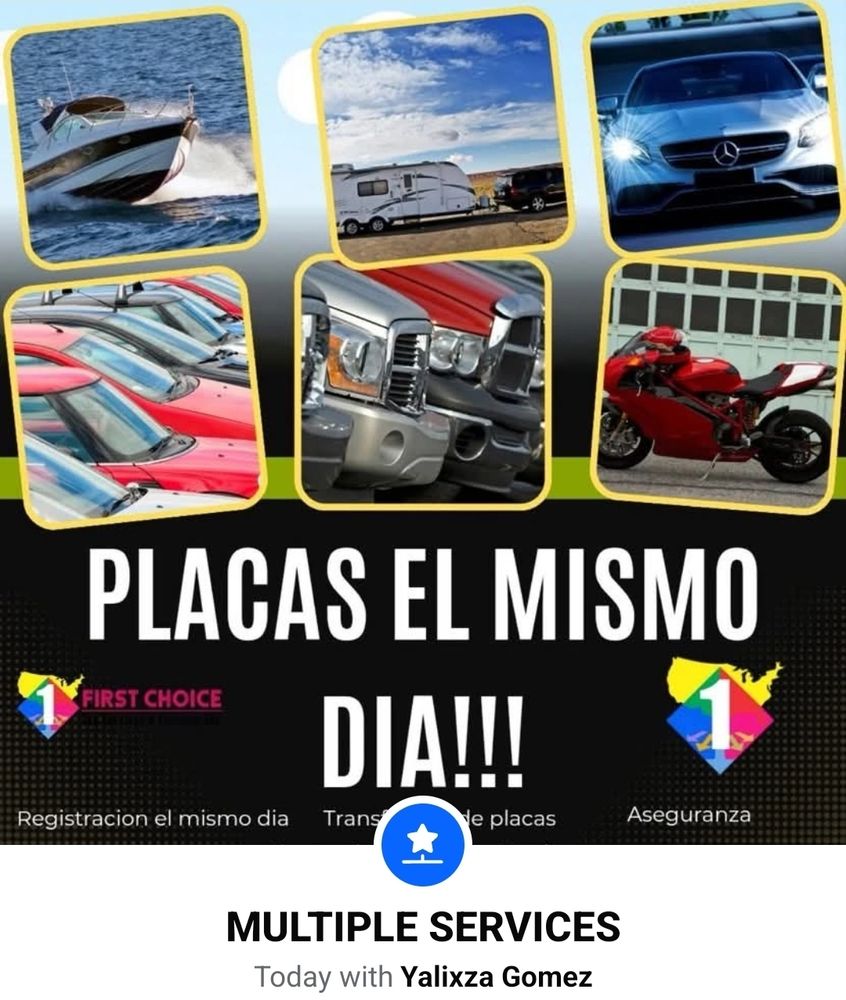This screenshot has height=1000, width=846.
Task: Open Yalixza Gomez's profile link
Action: (x=496, y=976)
